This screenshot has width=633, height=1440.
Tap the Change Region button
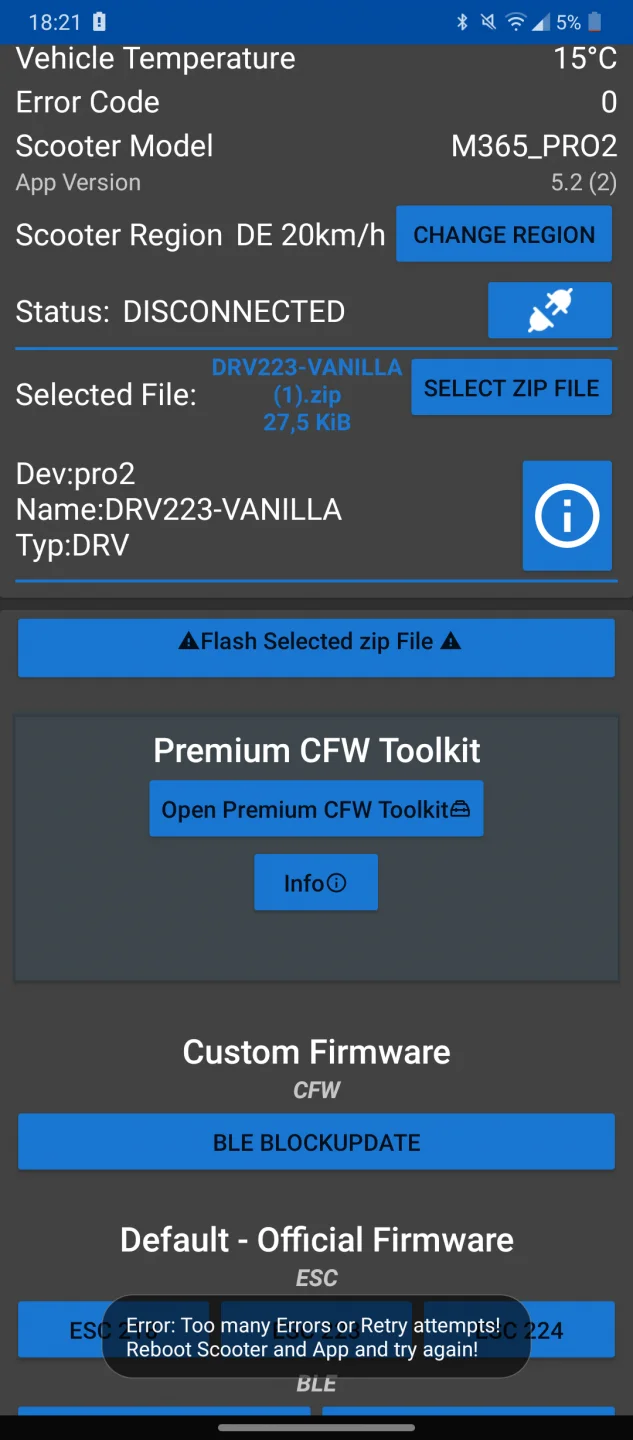(x=504, y=234)
